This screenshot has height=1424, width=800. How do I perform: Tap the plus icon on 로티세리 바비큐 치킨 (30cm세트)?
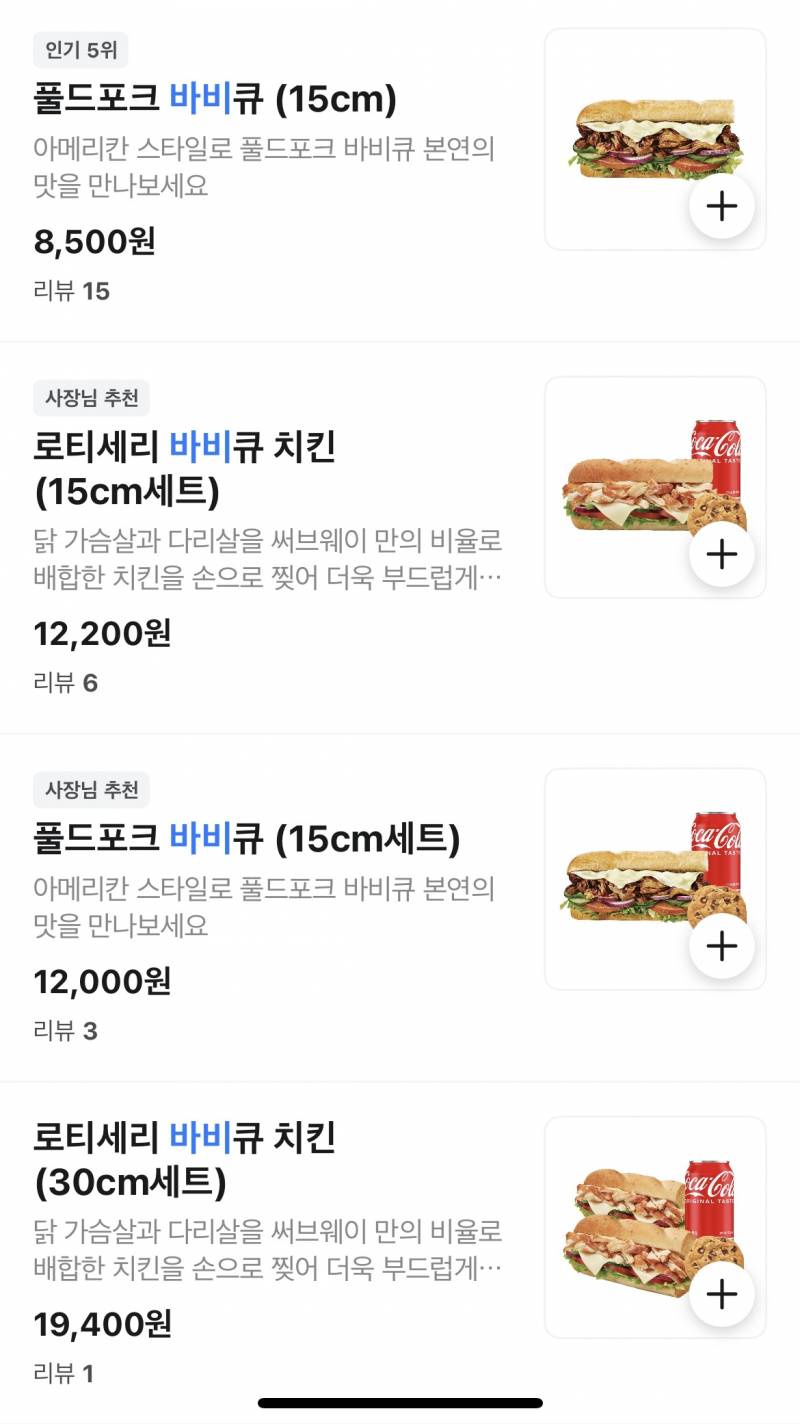pyautogui.click(x=722, y=1293)
